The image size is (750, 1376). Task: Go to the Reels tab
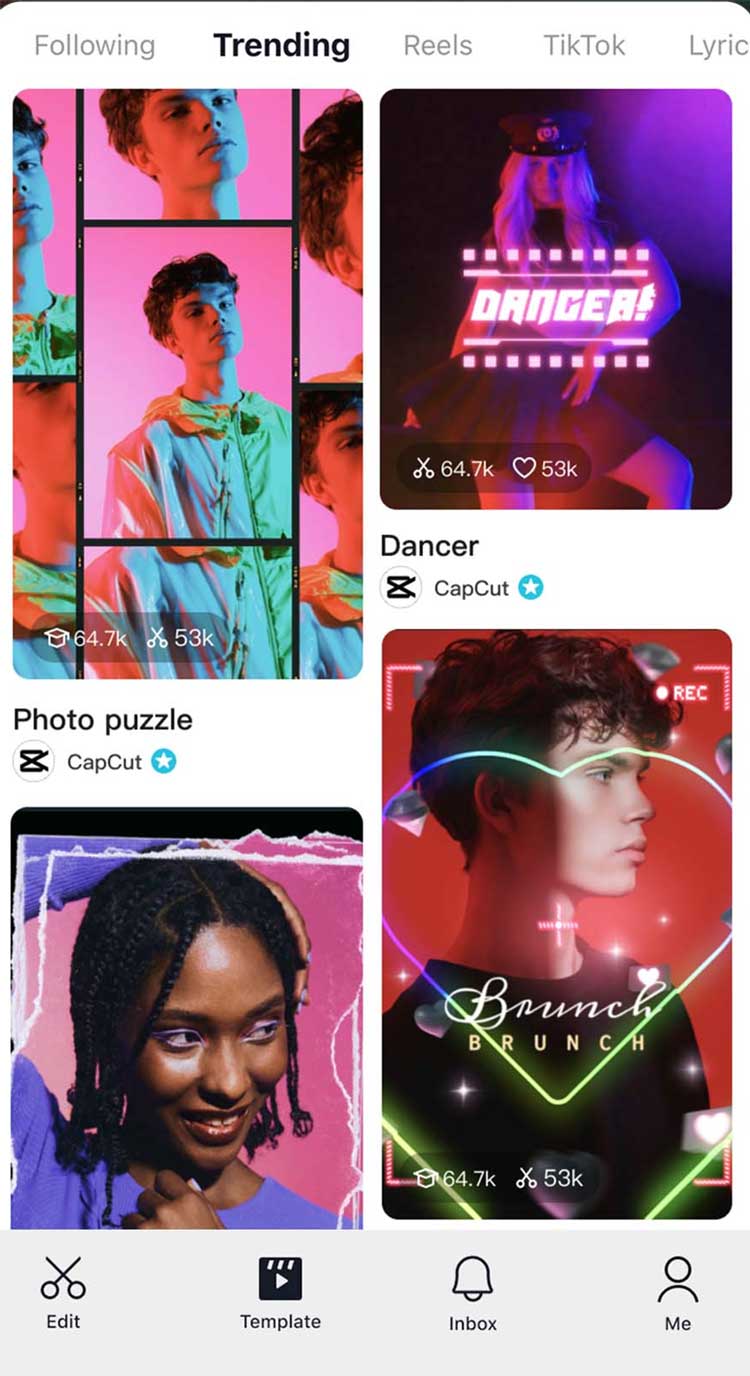pyautogui.click(x=438, y=46)
